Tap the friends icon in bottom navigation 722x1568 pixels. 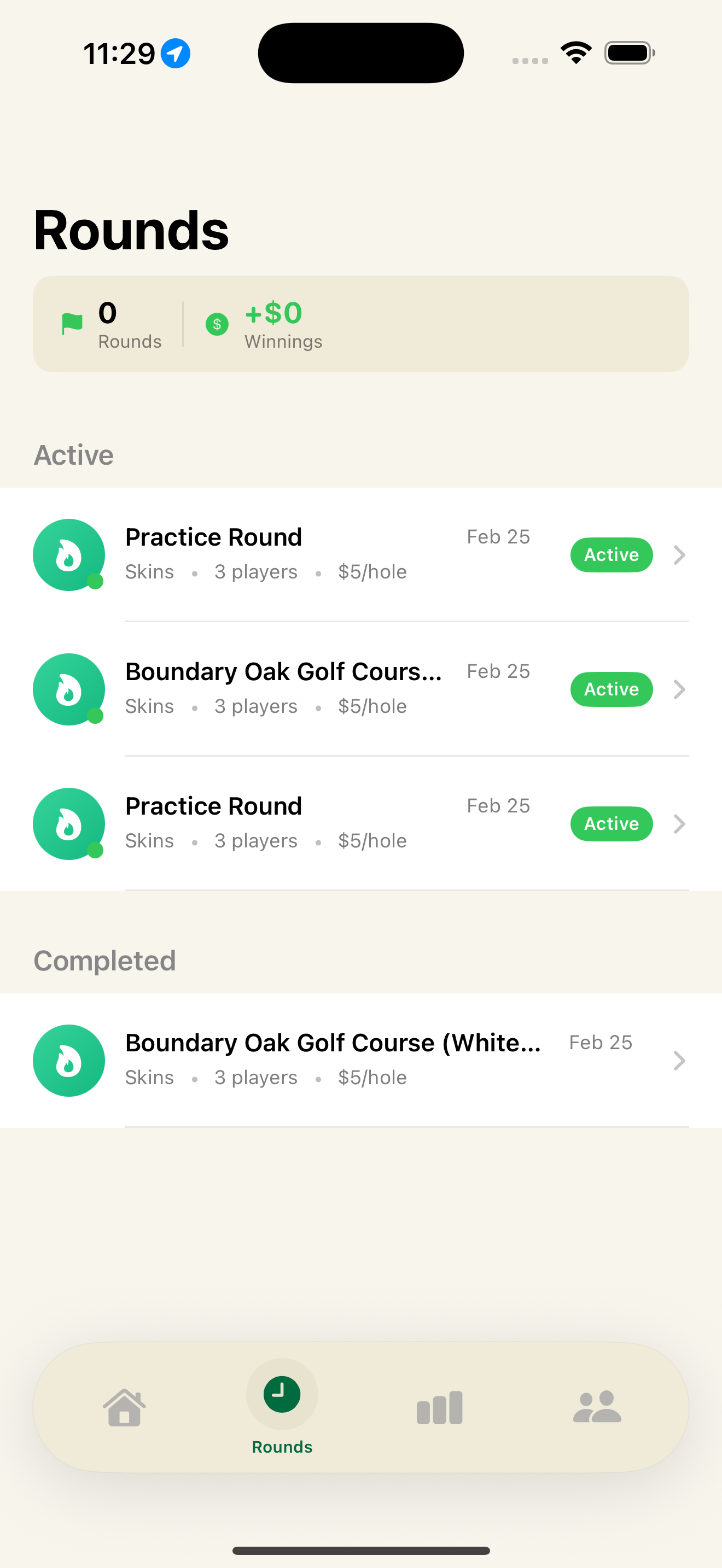[x=597, y=1407]
